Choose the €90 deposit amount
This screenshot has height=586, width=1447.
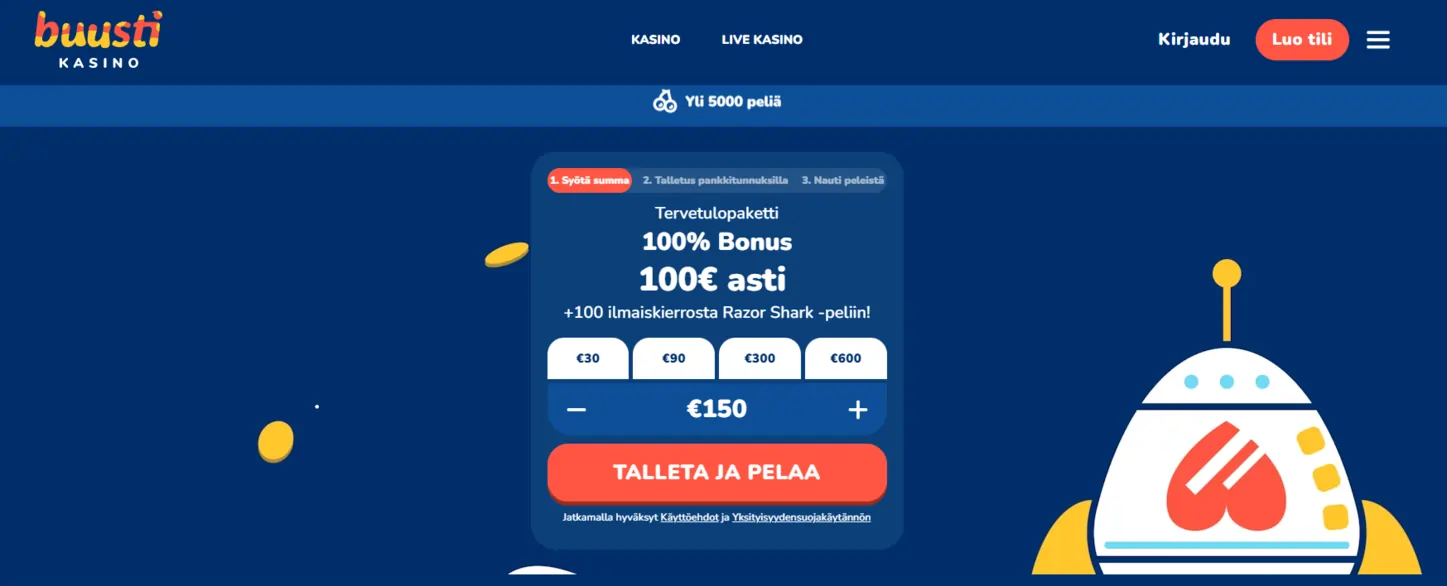(x=673, y=359)
